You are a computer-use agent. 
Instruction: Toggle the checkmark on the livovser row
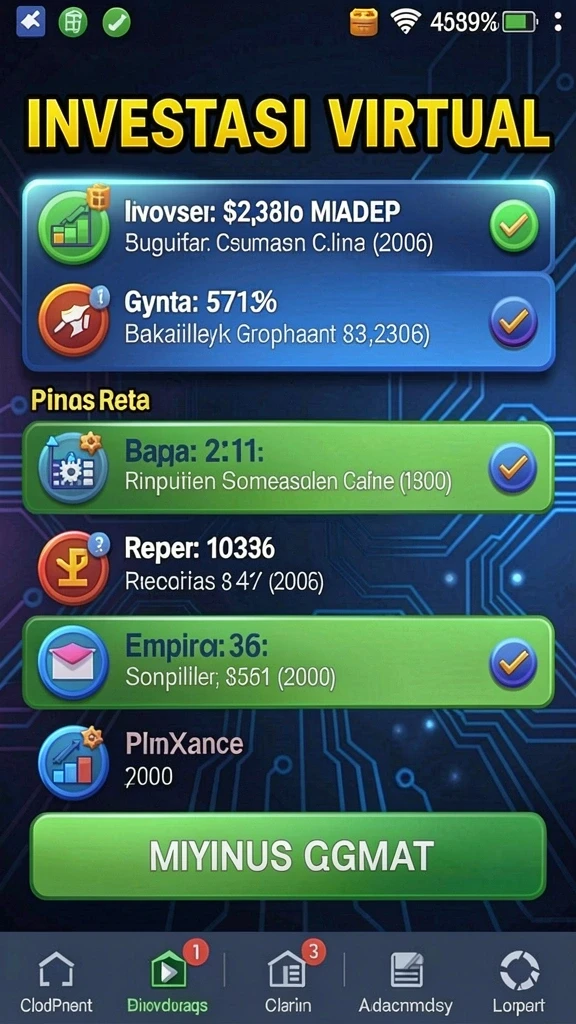point(514,227)
